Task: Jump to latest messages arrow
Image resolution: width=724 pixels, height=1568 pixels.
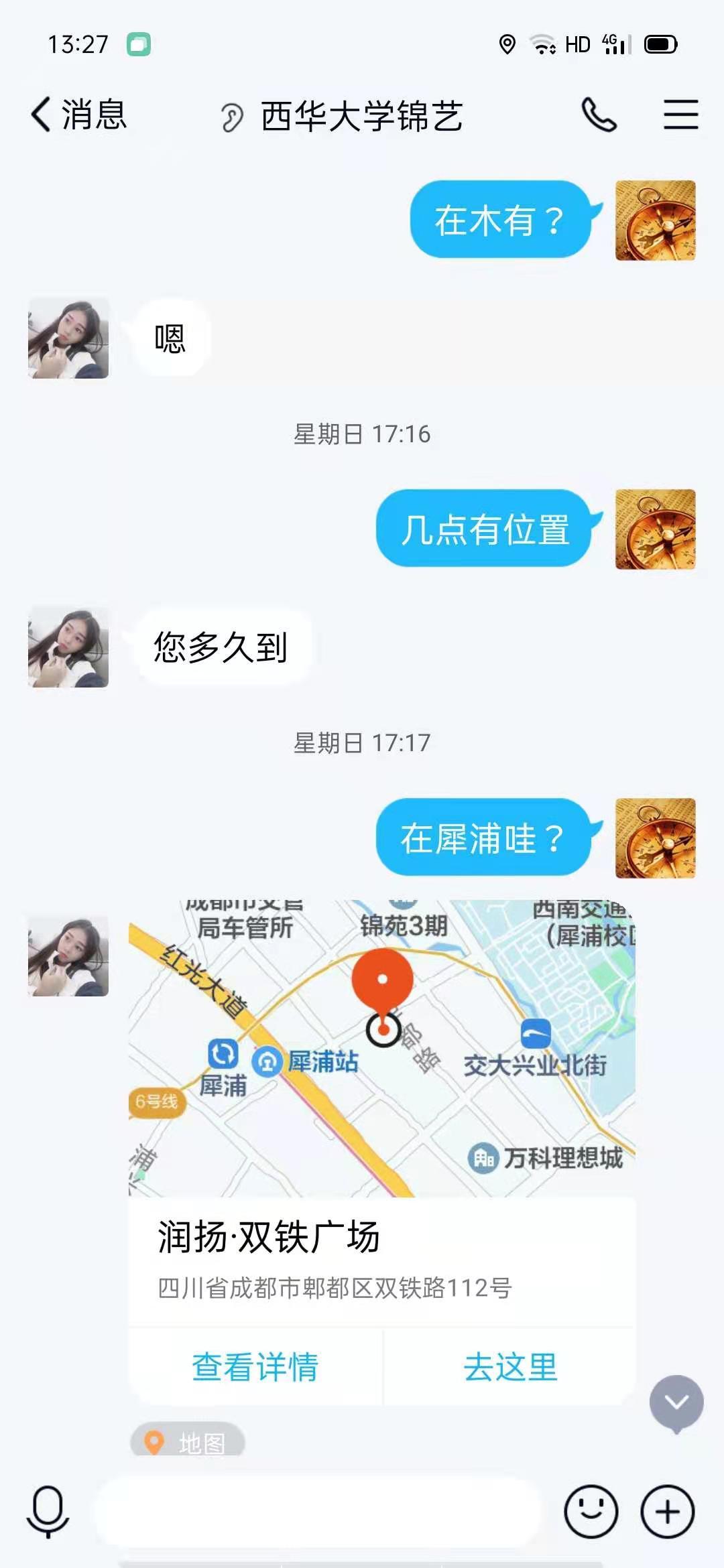Action: [676, 1402]
